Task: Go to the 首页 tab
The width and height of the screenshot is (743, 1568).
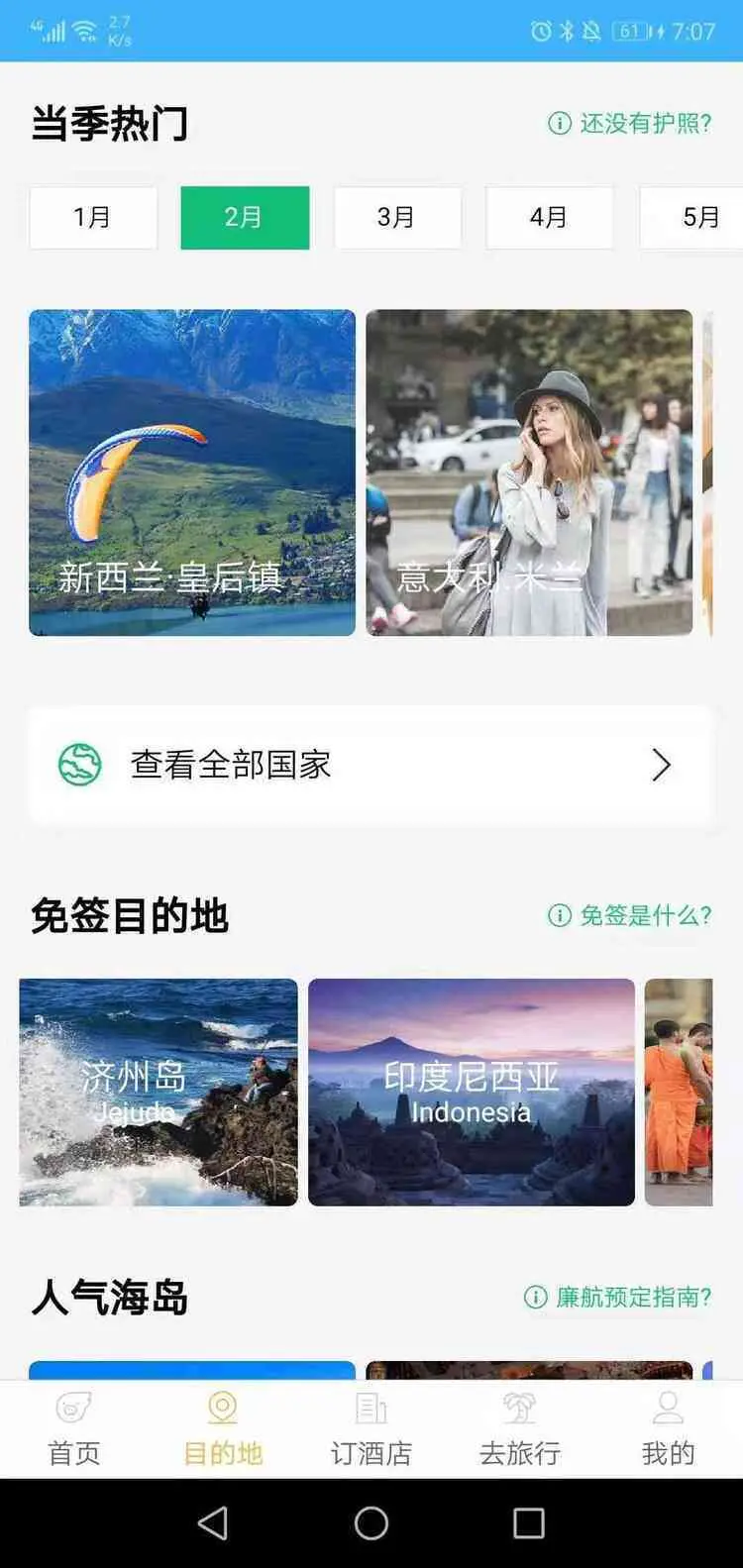Action: [x=74, y=1429]
